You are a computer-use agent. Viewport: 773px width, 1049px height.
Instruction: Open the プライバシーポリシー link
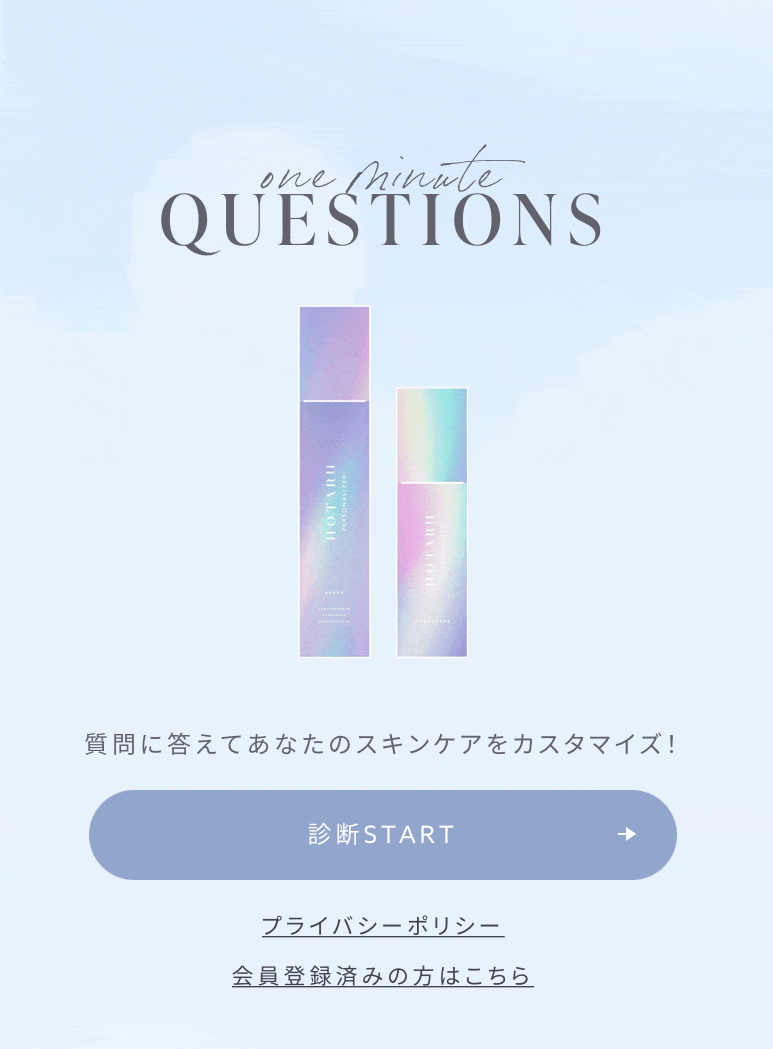pos(383,926)
